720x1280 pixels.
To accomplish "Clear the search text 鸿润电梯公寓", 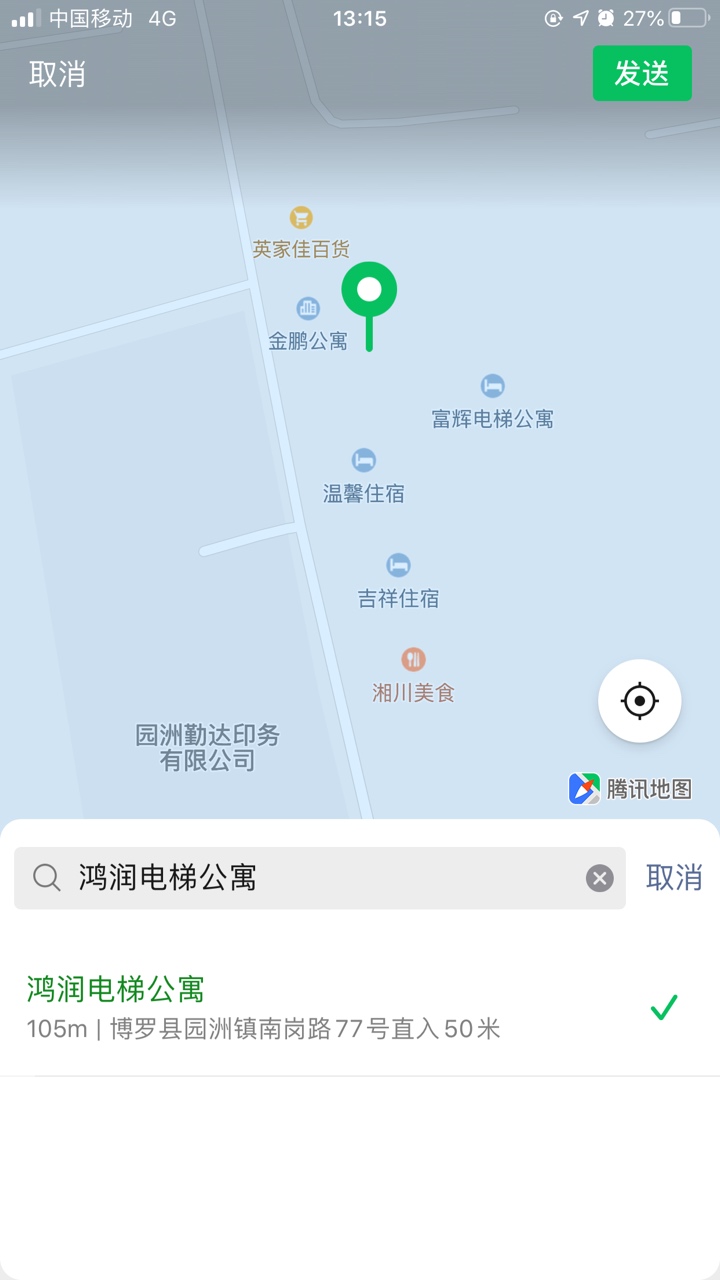I will [x=599, y=878].
